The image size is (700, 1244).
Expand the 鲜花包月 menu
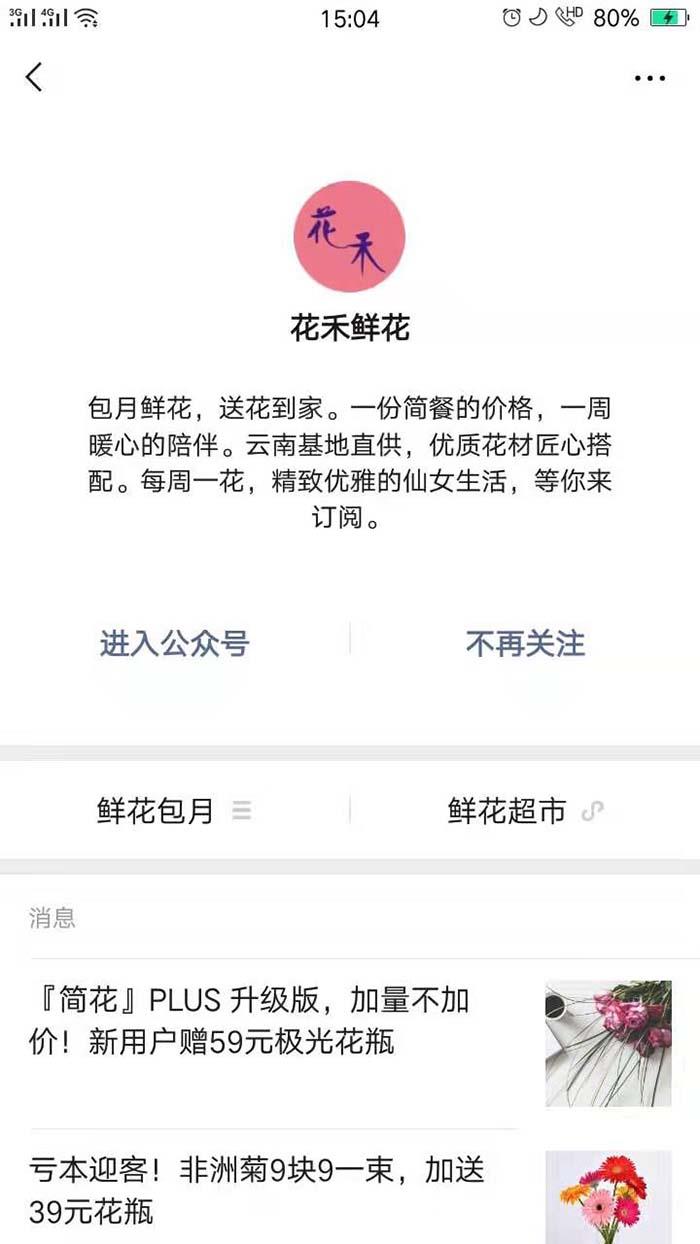point(174,810)
